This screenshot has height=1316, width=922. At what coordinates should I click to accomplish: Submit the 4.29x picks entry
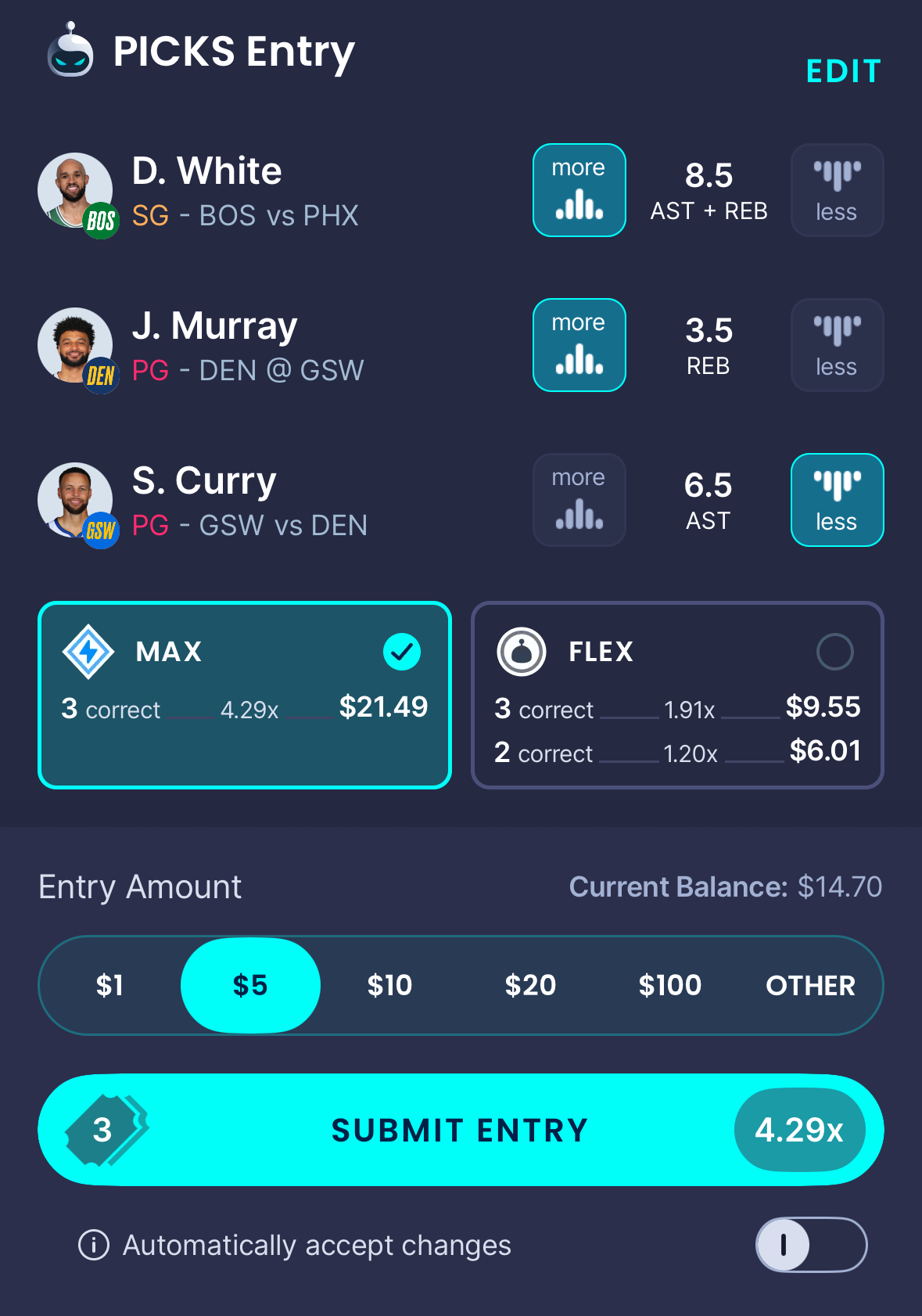[460, 1130]
